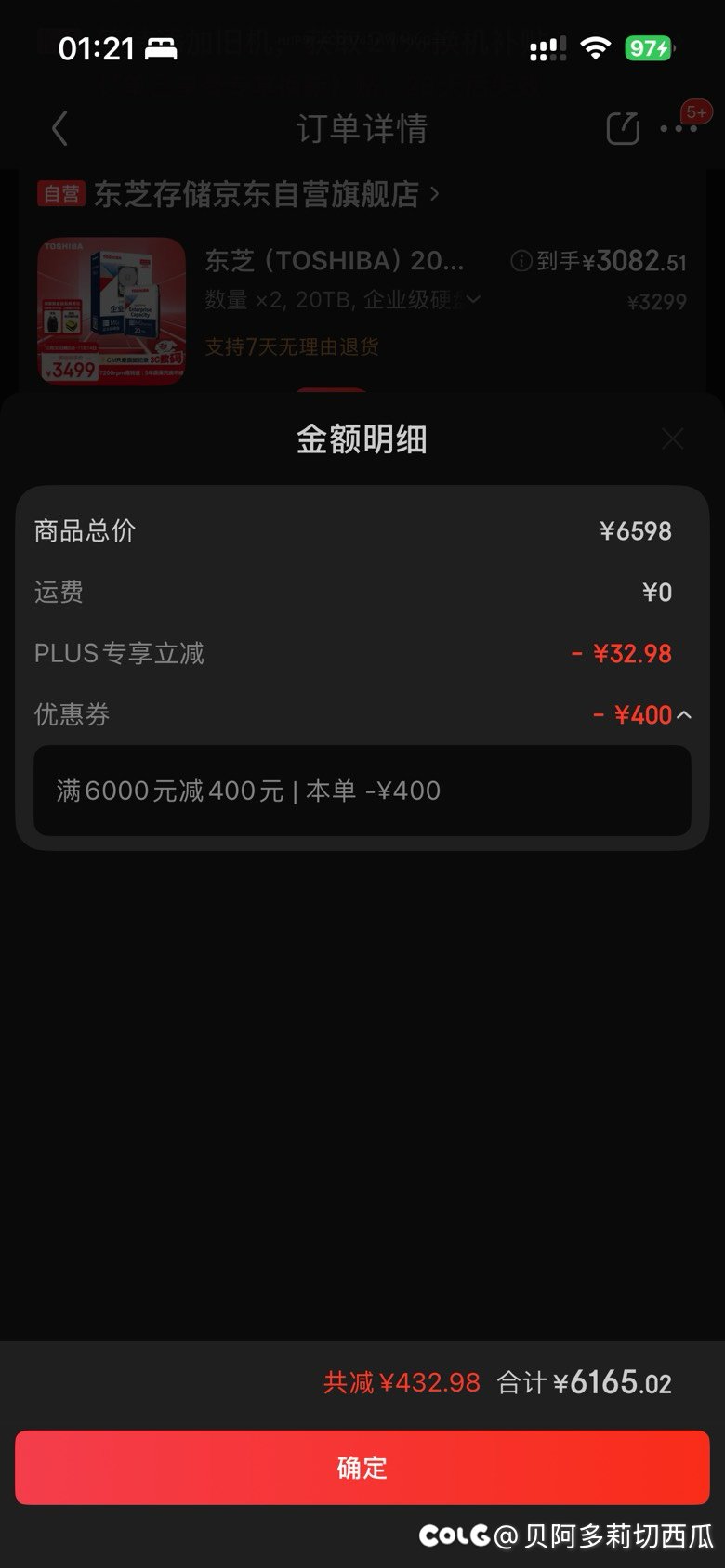
Task: Tap the back arrow to leave order details
Action: pos(59,129)
